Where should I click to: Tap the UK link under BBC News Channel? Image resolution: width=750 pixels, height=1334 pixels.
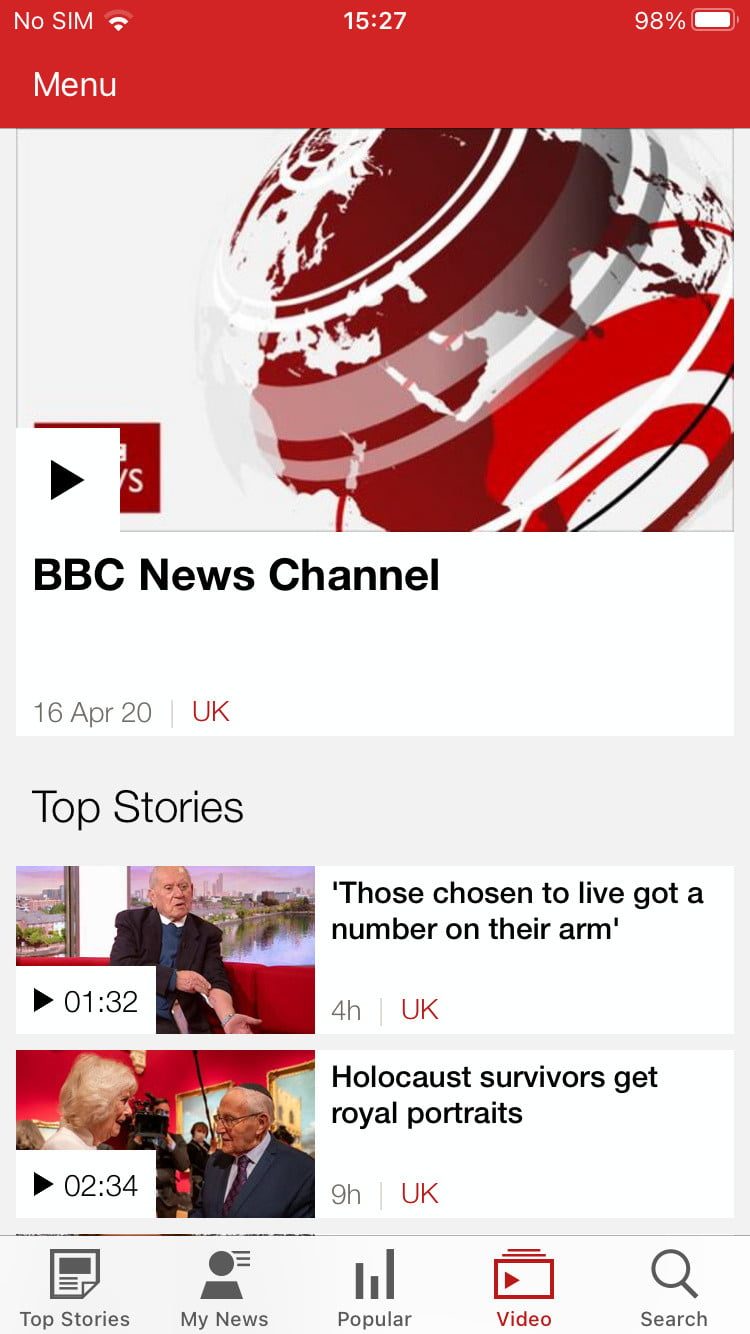(x=210, y=712)
